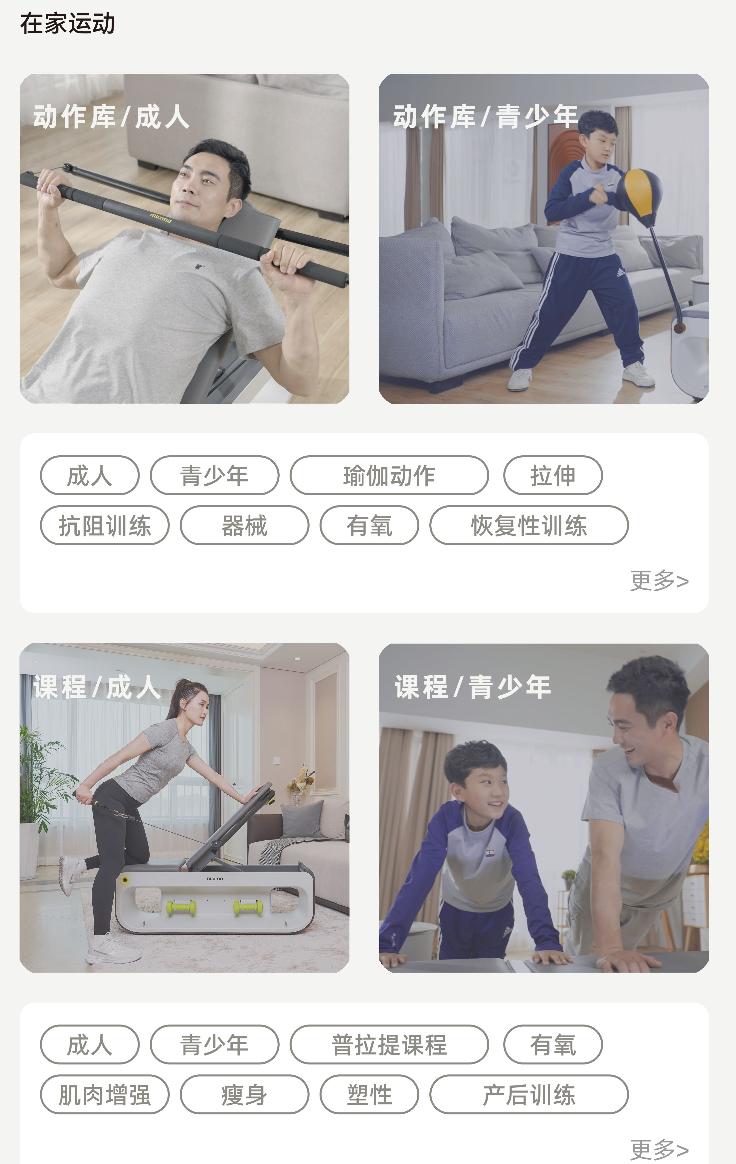Open the 动作库/成人 tile

point(184,239)
